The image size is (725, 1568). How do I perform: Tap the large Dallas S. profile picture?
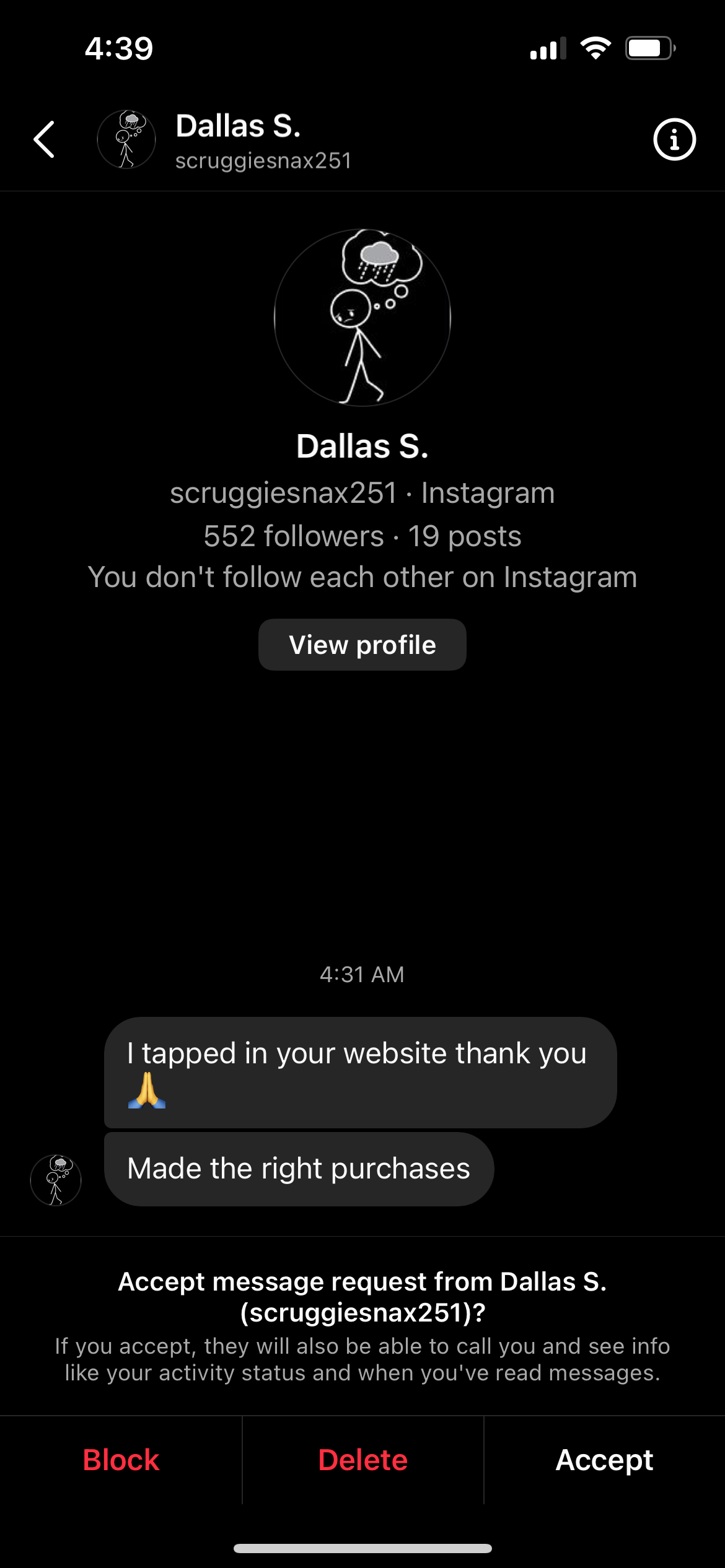362,318
